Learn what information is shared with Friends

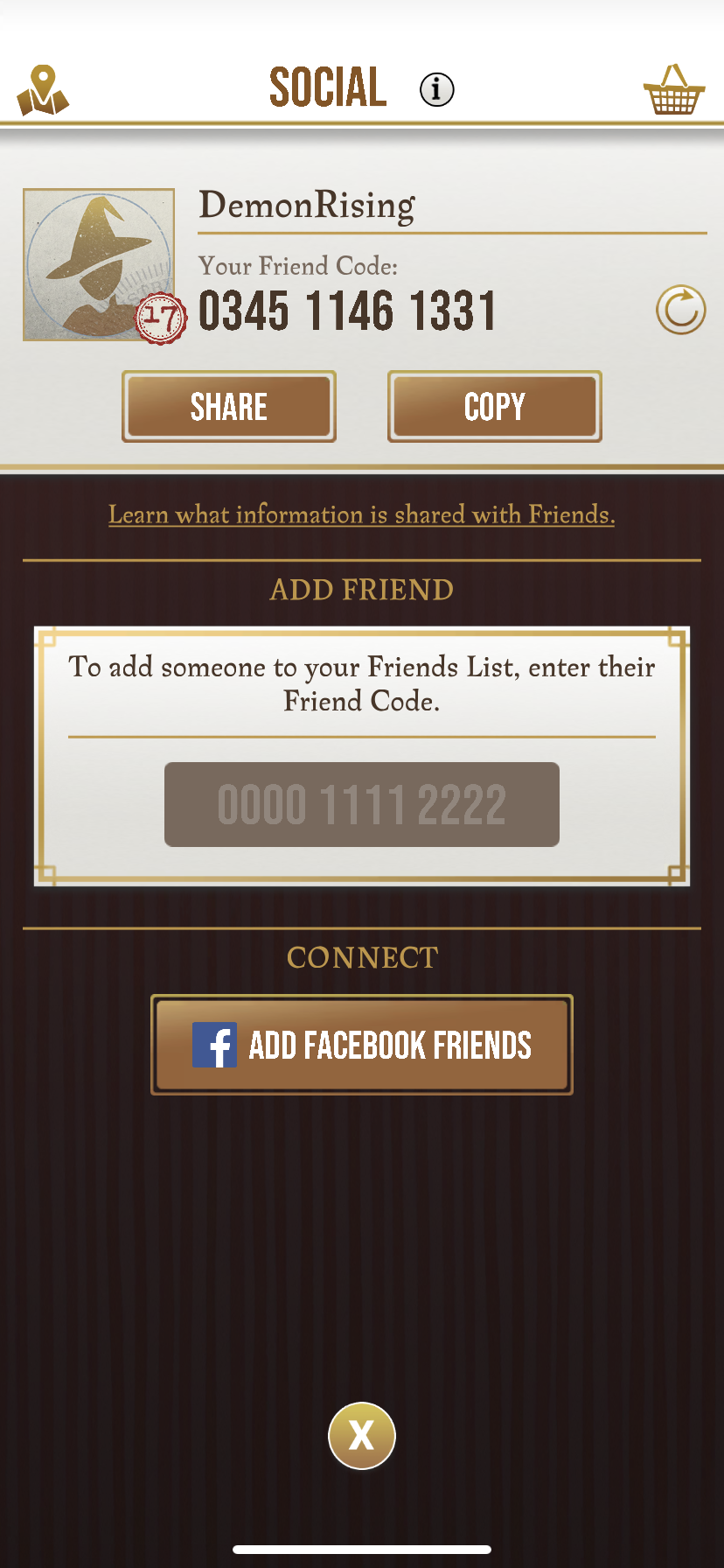click(x=361, y=514)
